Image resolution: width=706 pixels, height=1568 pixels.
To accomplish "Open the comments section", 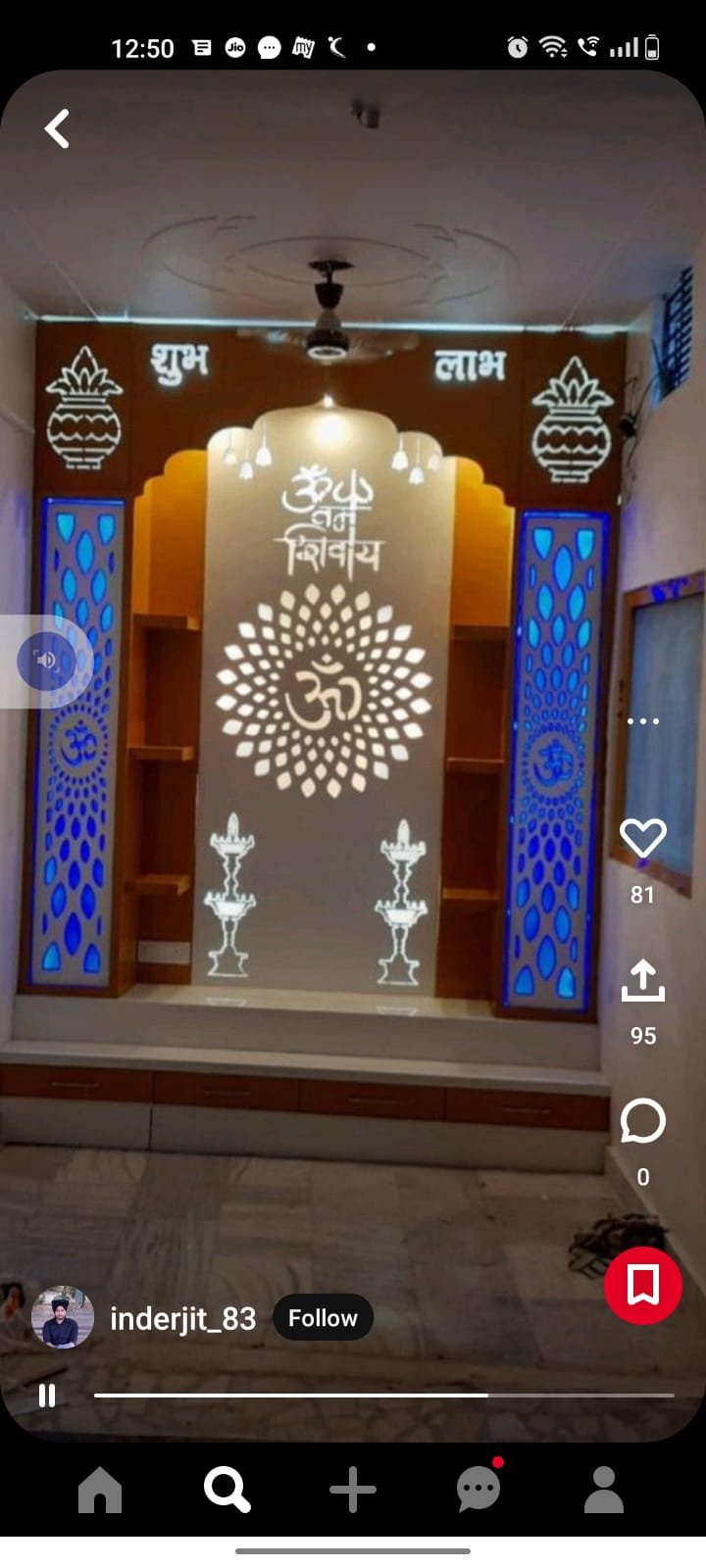I will [642, 1121].
